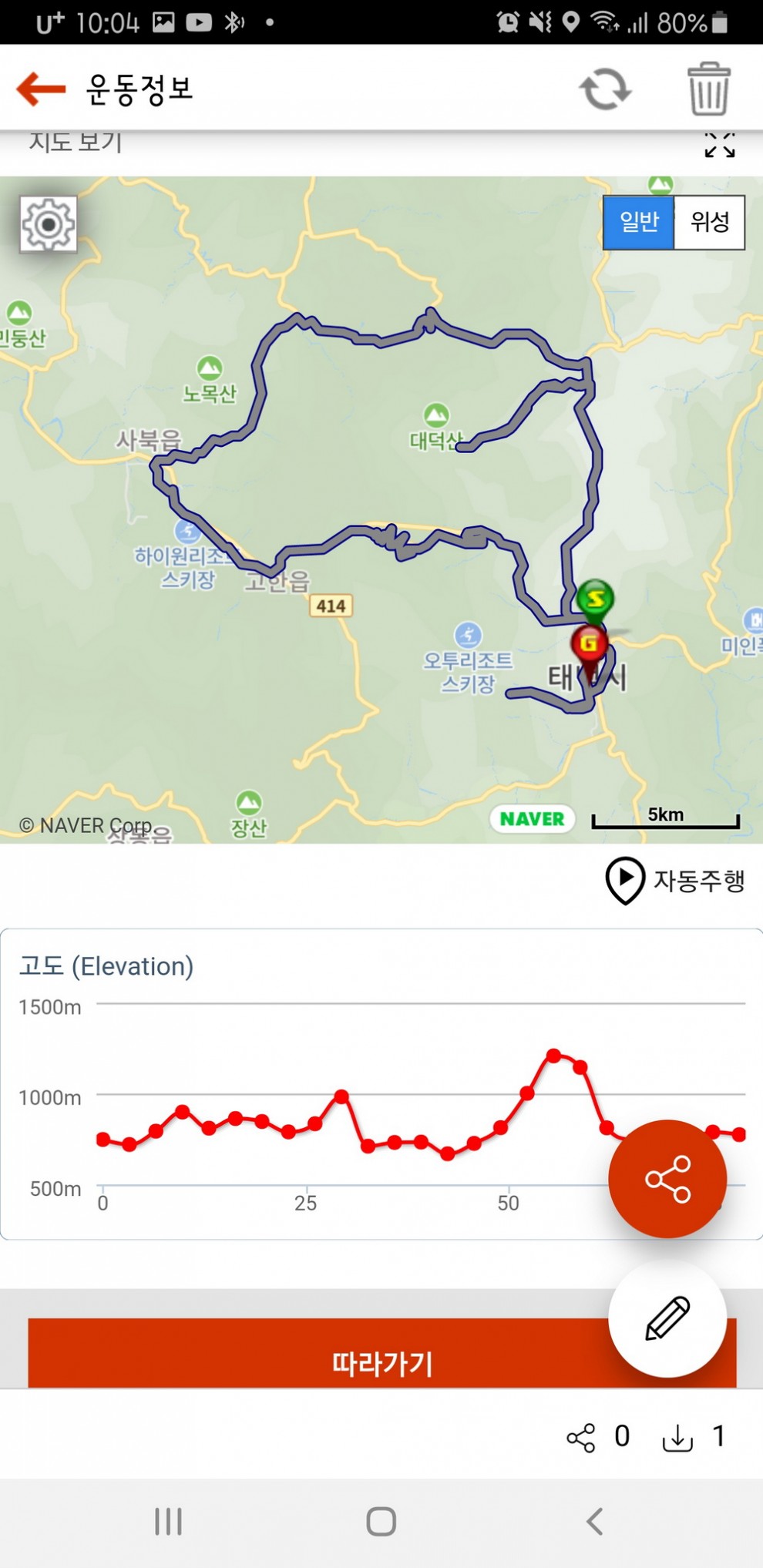Refresh the workout info
Screen dimensions: 763x1568
click(x=605, y=89)
